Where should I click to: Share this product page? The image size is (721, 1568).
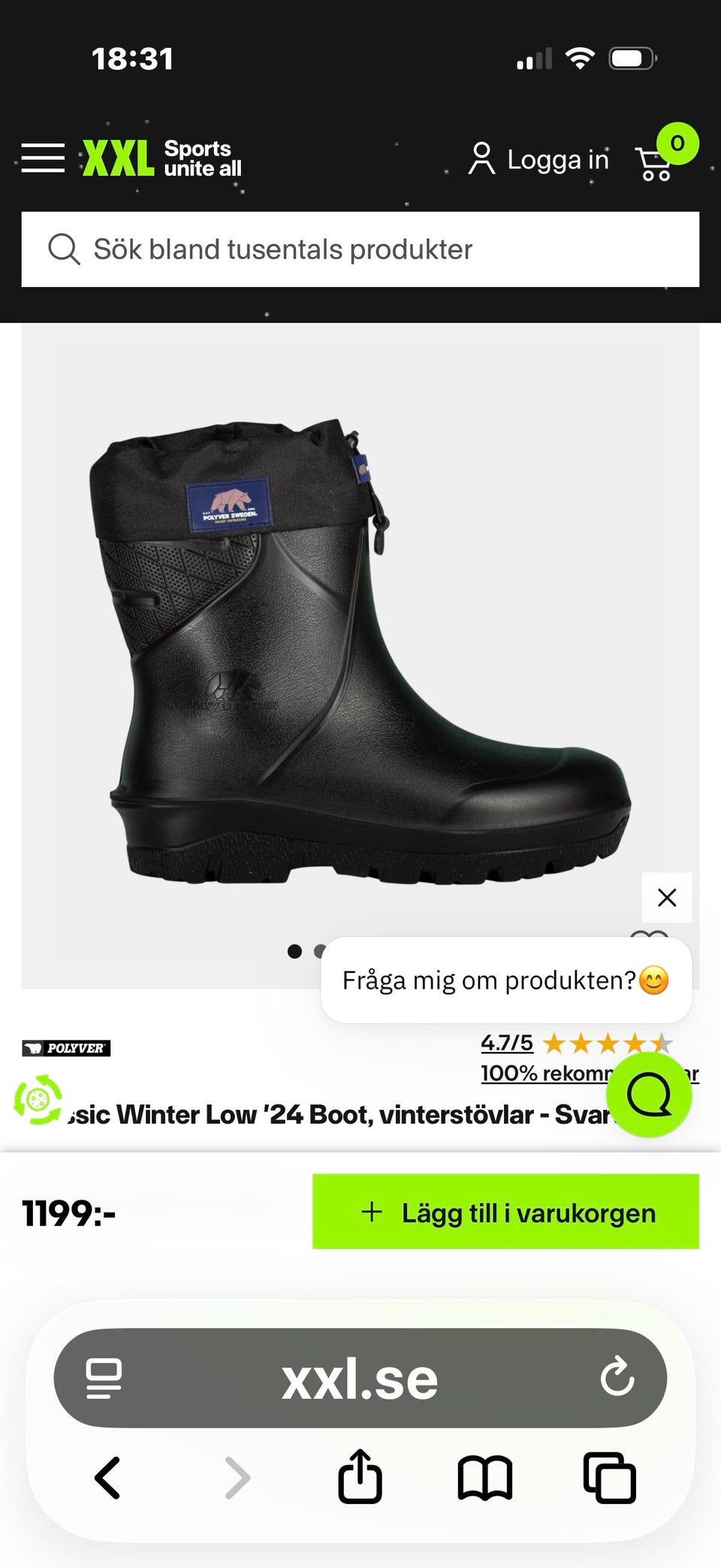(360, 1476)
